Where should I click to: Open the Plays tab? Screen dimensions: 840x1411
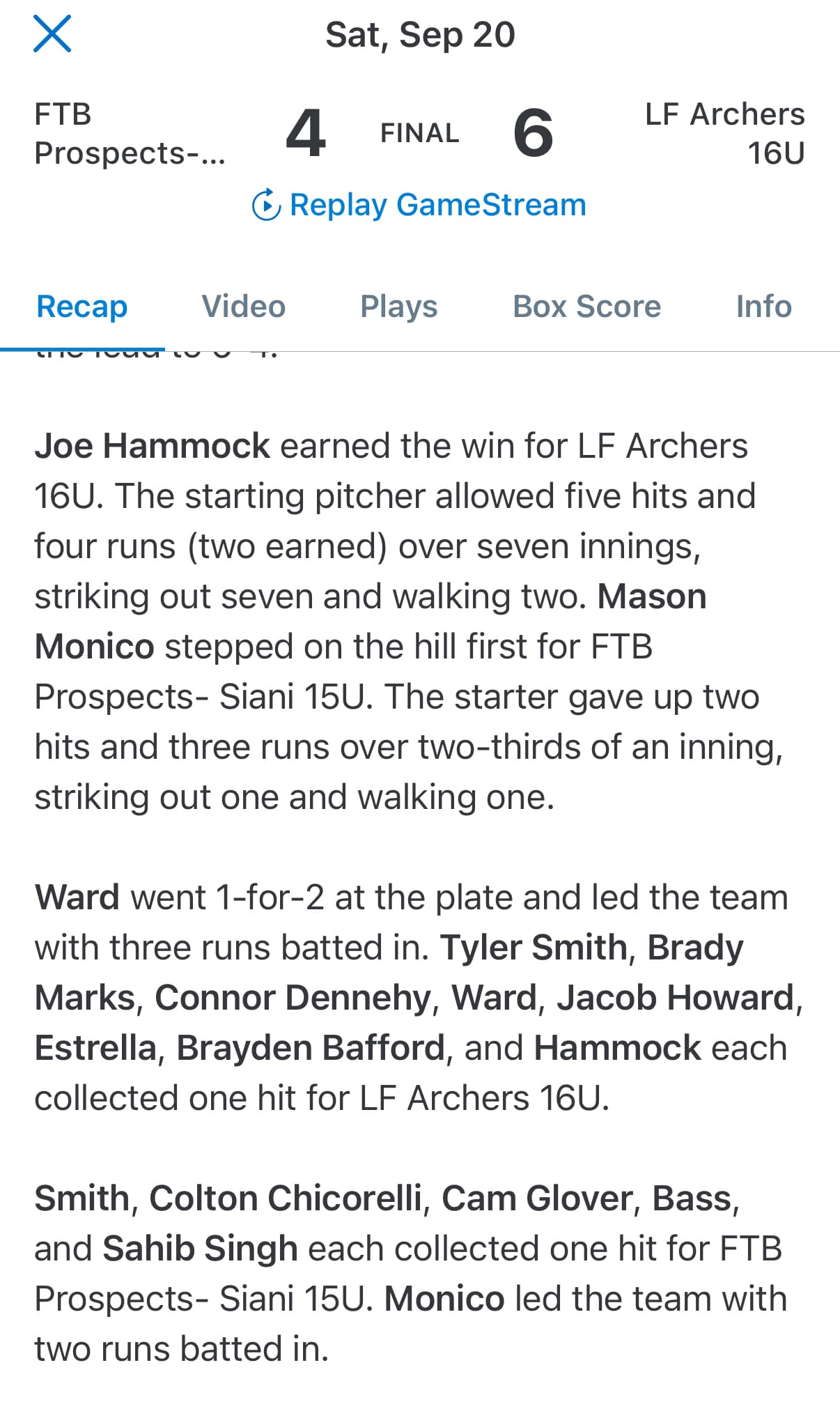point(398,307)
